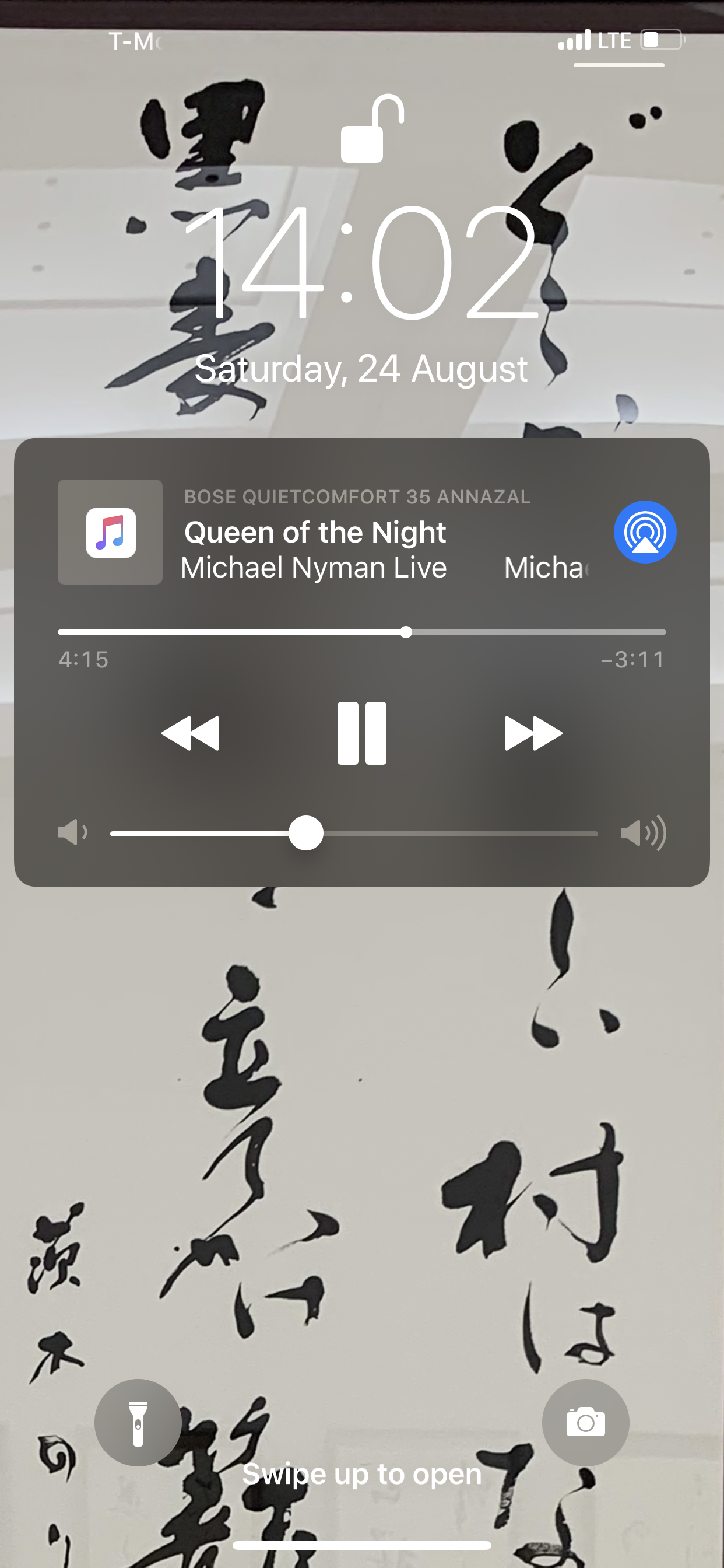Tap the playback progress bar
Image resolution: width=724 pixels, height=1568 pixels.
pyautogui.click(x=362, y=632)
